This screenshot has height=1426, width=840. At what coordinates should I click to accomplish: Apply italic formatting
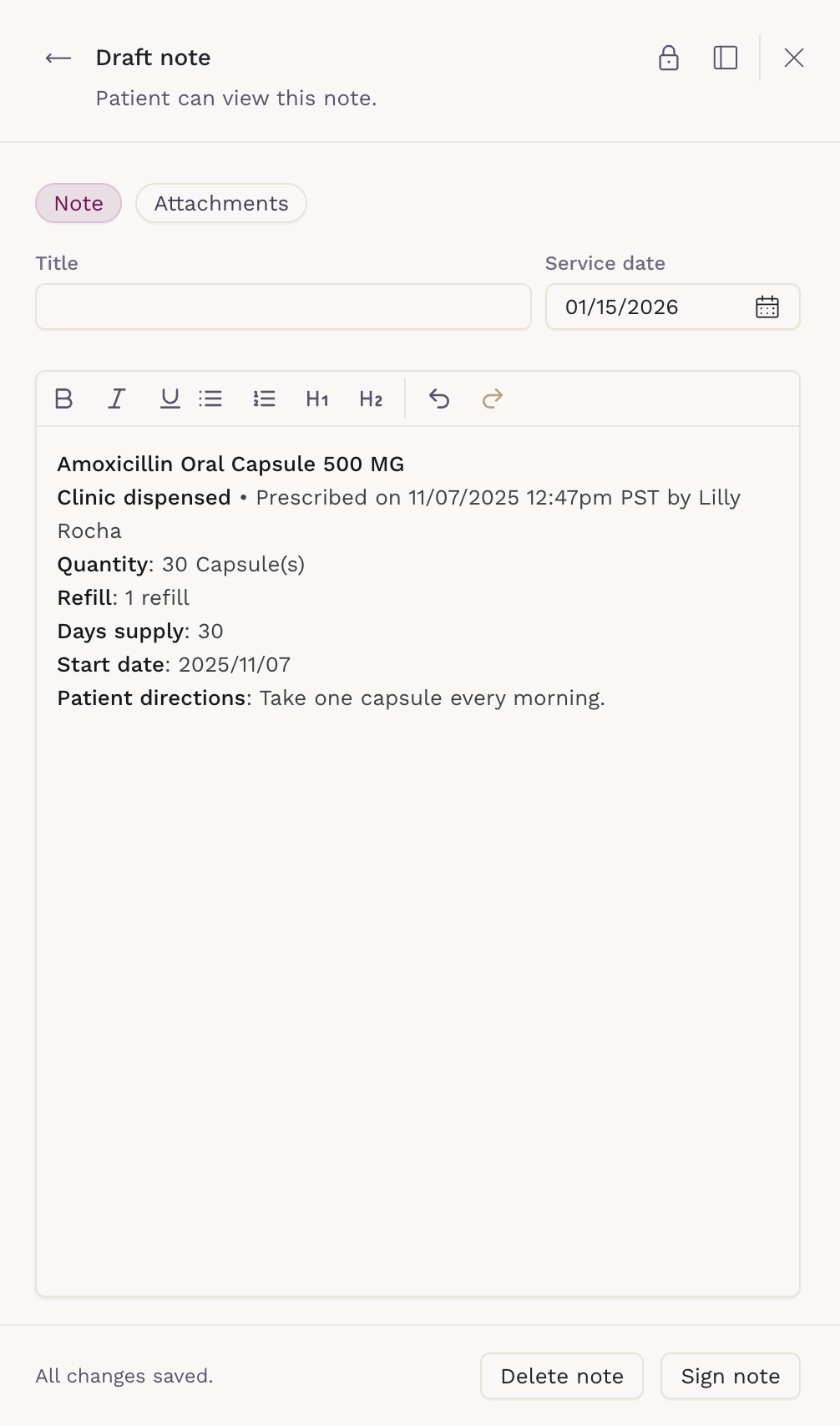117,398
